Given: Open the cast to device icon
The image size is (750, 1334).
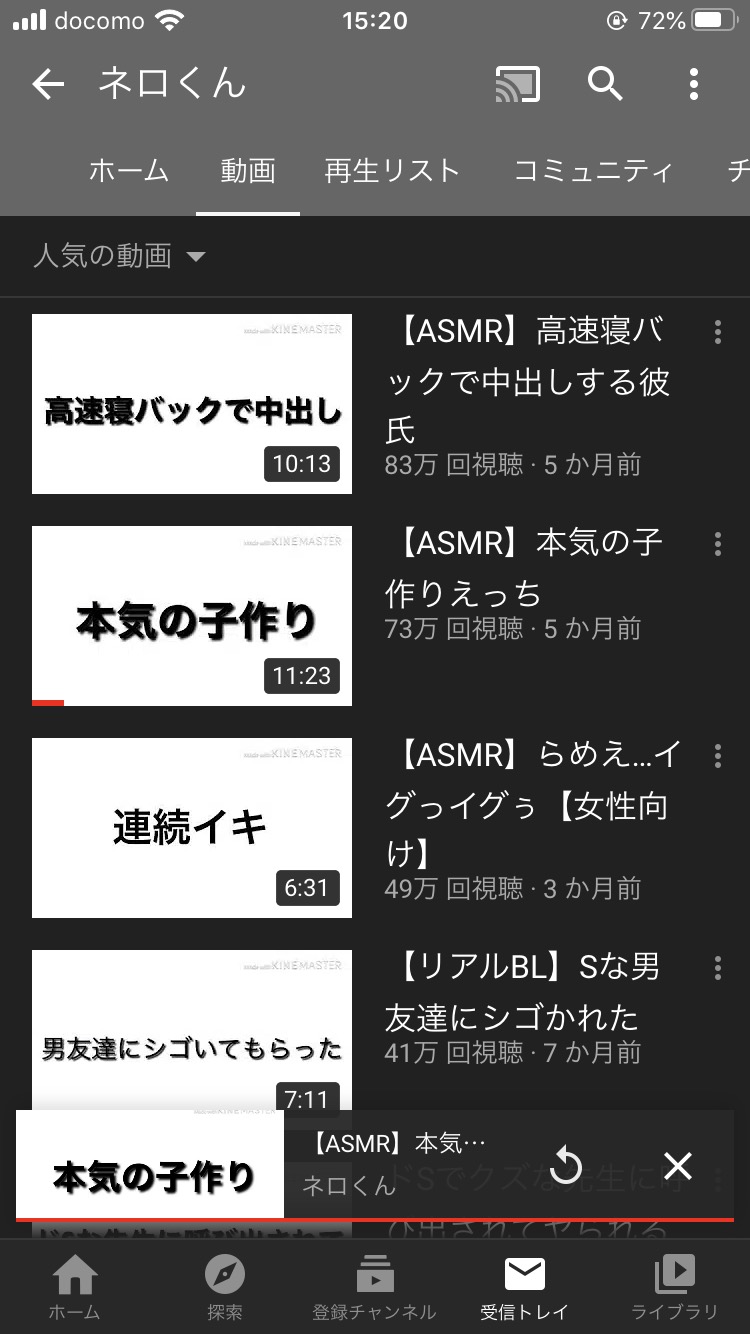Looking at the screenshot, I should click(517, 85).
